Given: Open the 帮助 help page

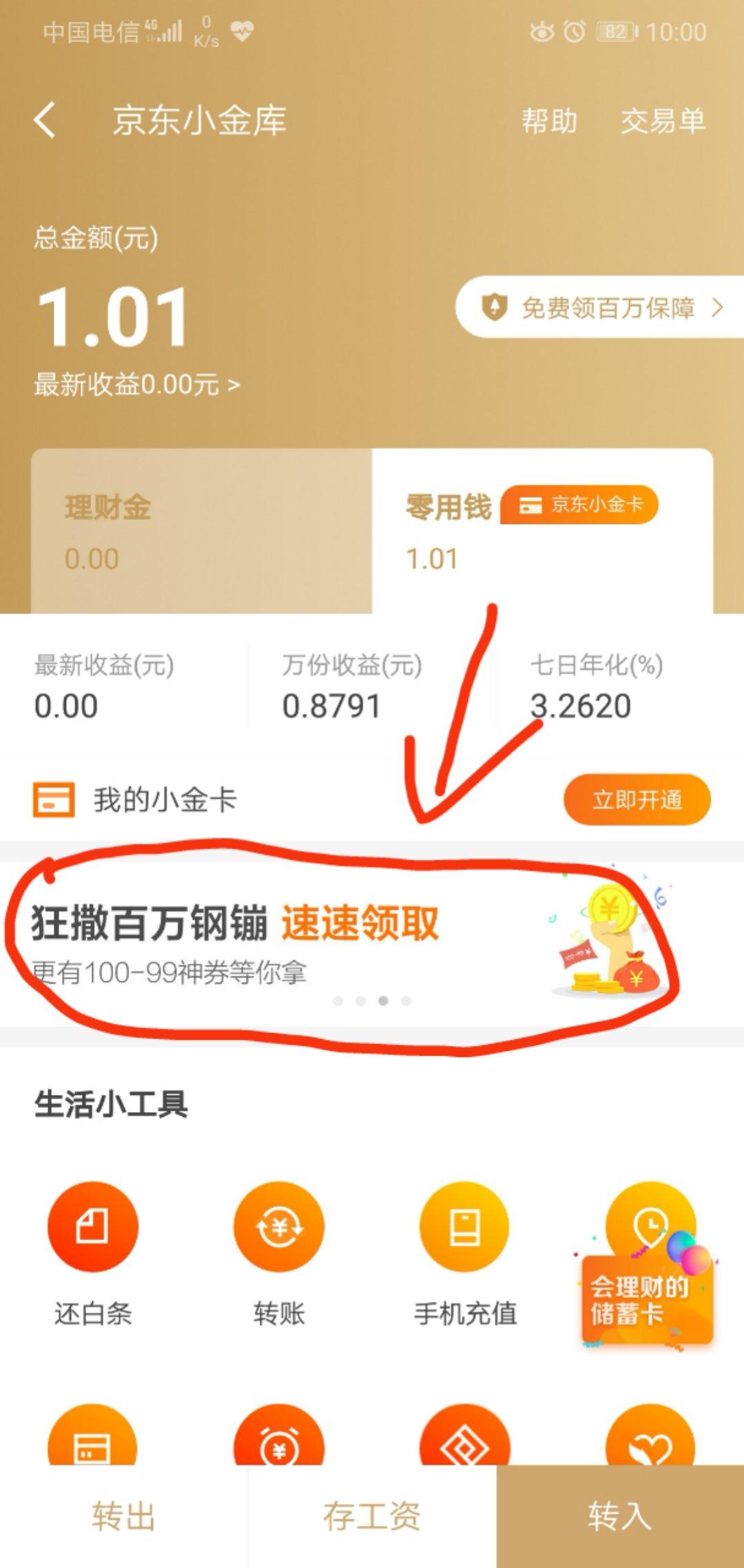Looking at the screenshot, I should pyautogui.click(x=548, y=121).
